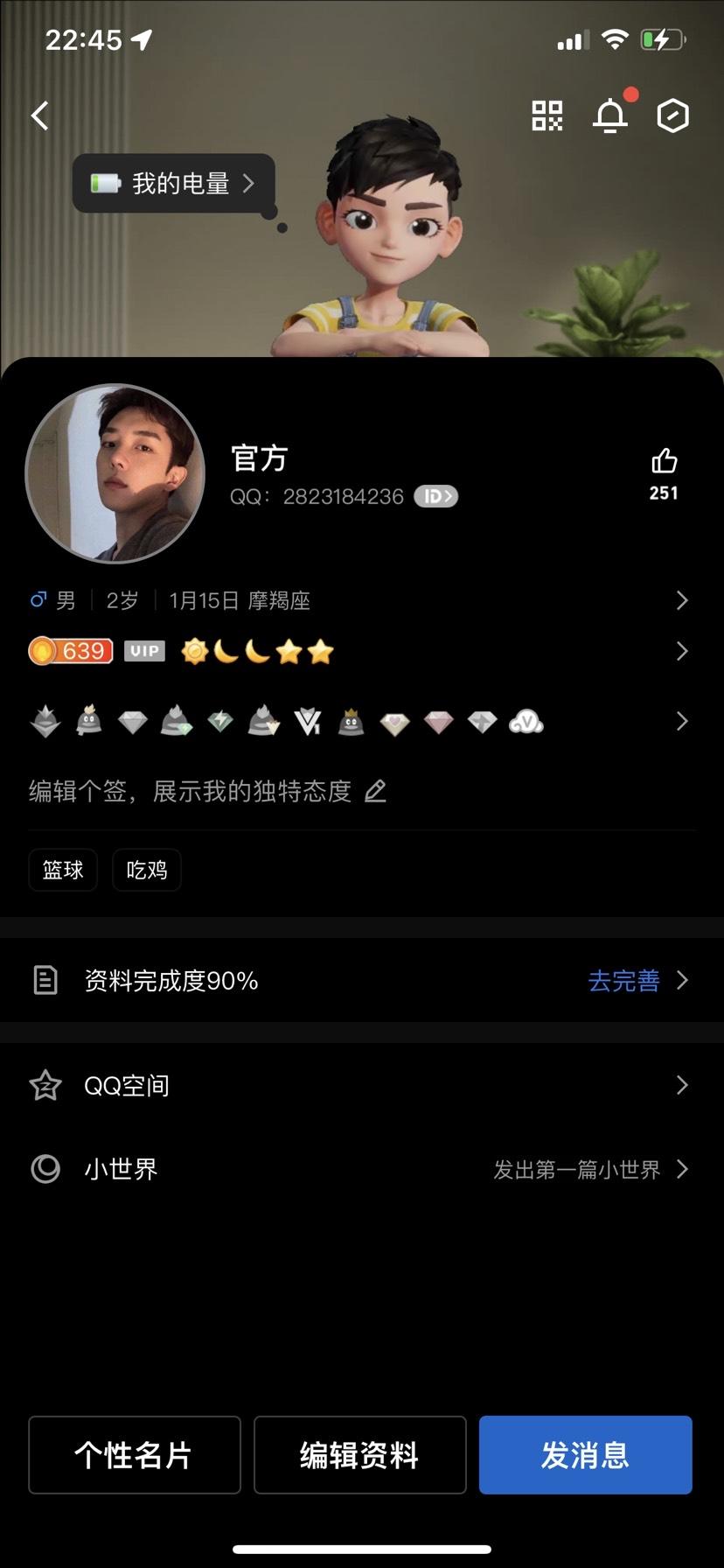This screenshot has height=1568, width=724.
Task: Tap the hexagonal settings icon at top right
Action: (673, 115)
